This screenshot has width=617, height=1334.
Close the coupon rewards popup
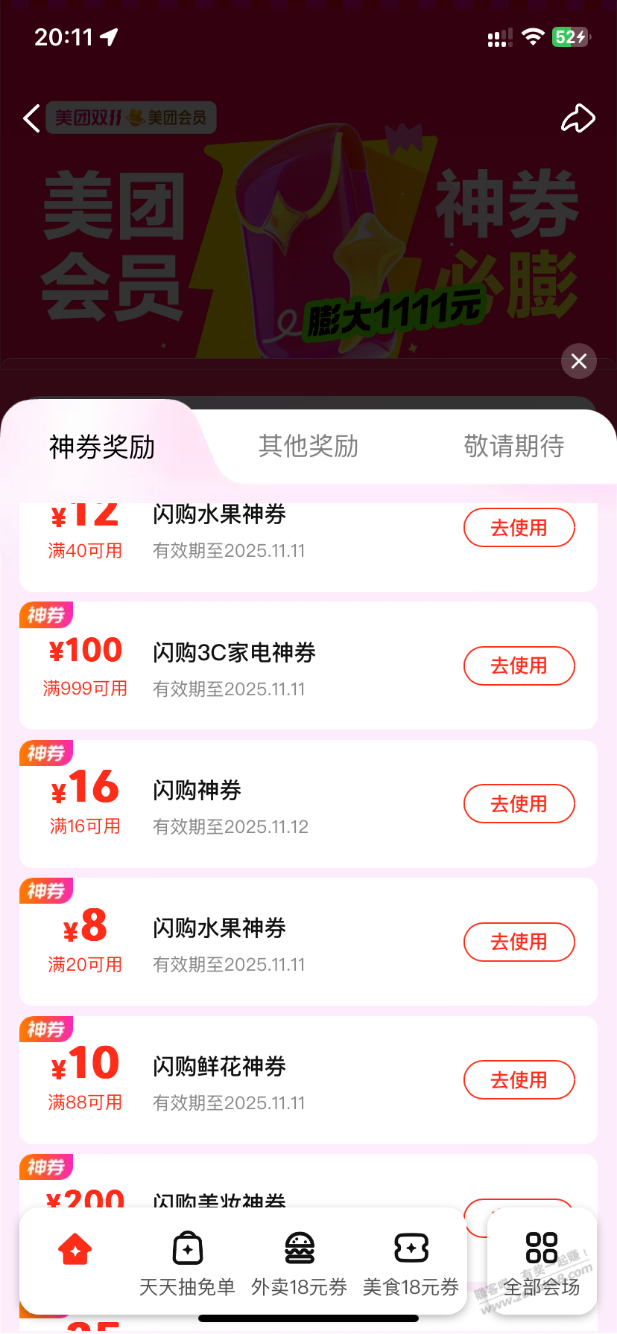click(x=578, y=361)
